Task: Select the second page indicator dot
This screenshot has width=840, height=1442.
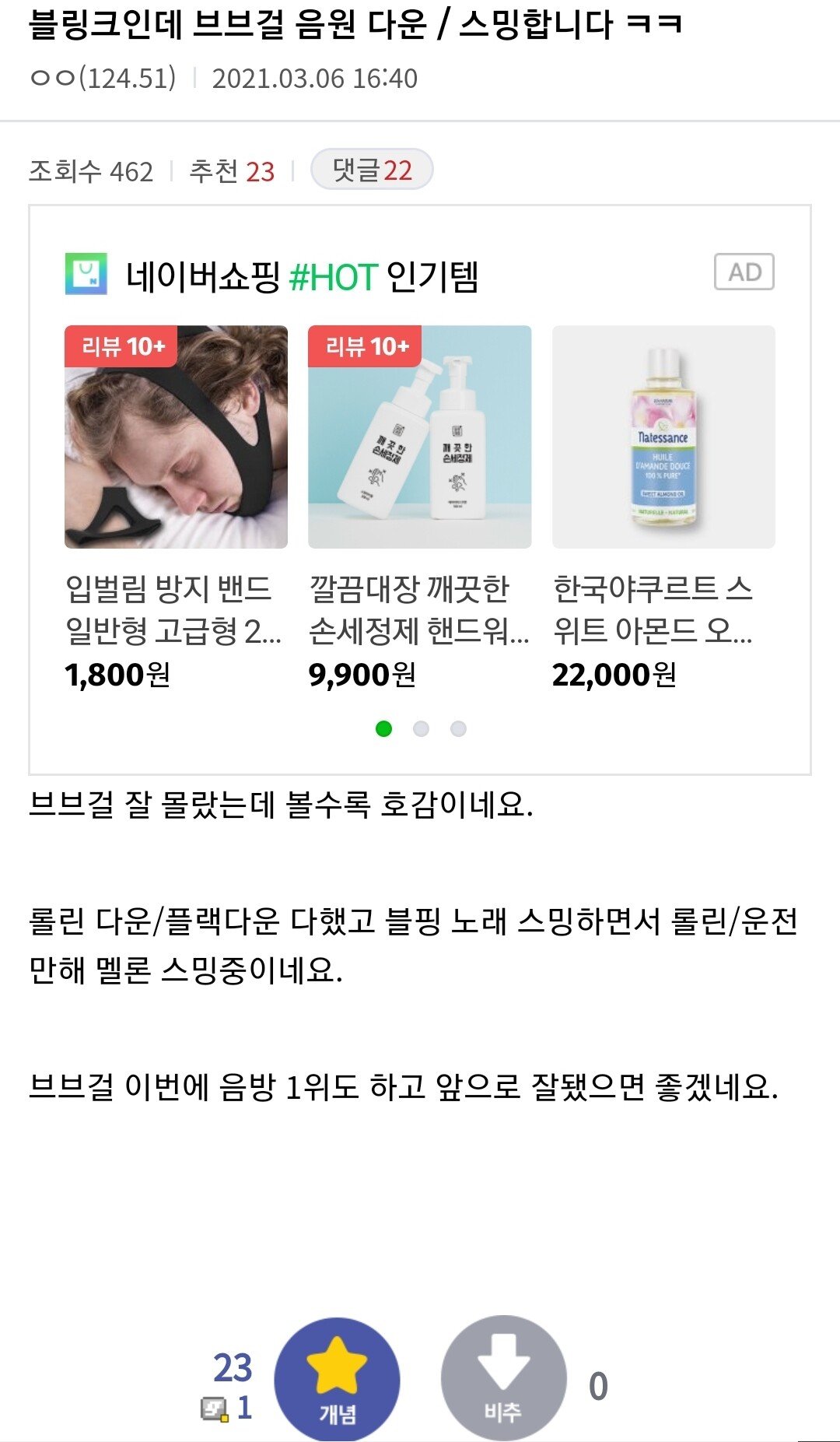Action: pyautogui.click(x=421, y=728)
